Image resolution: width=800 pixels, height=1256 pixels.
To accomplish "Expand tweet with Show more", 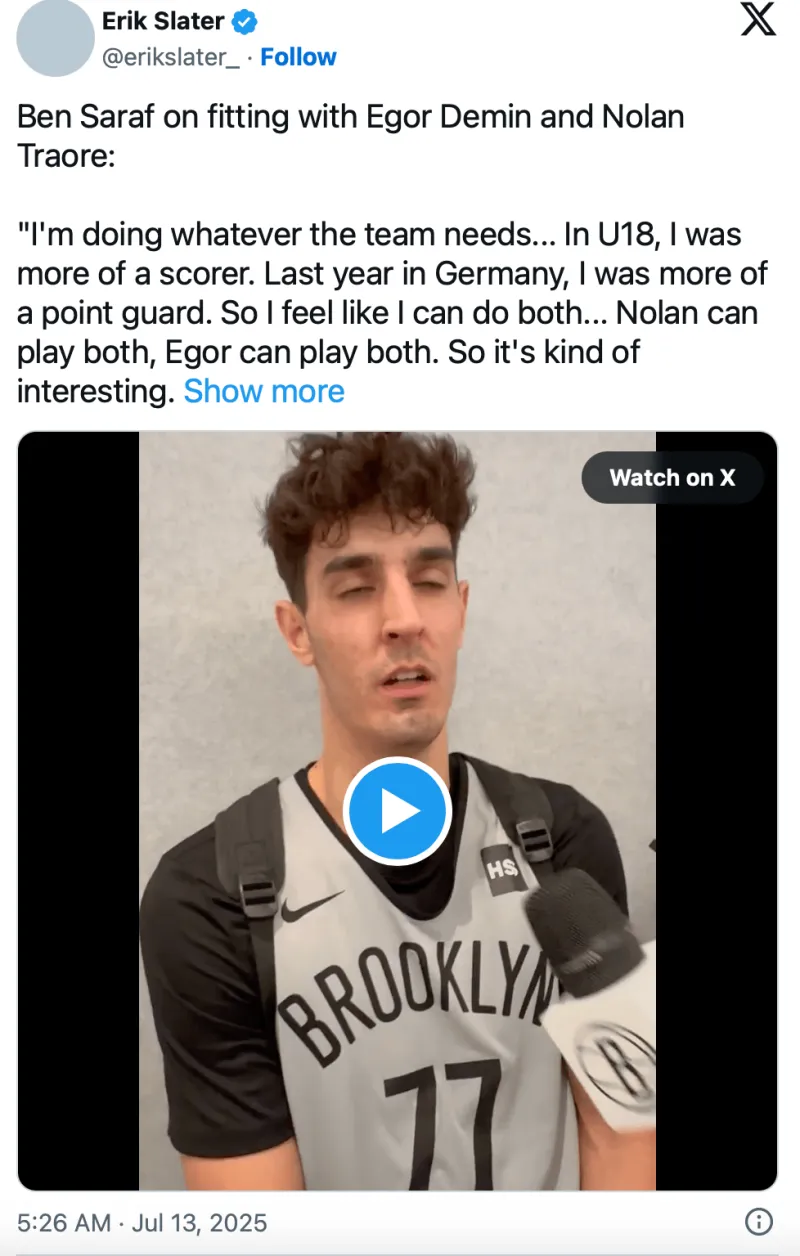I will [264, 391].
